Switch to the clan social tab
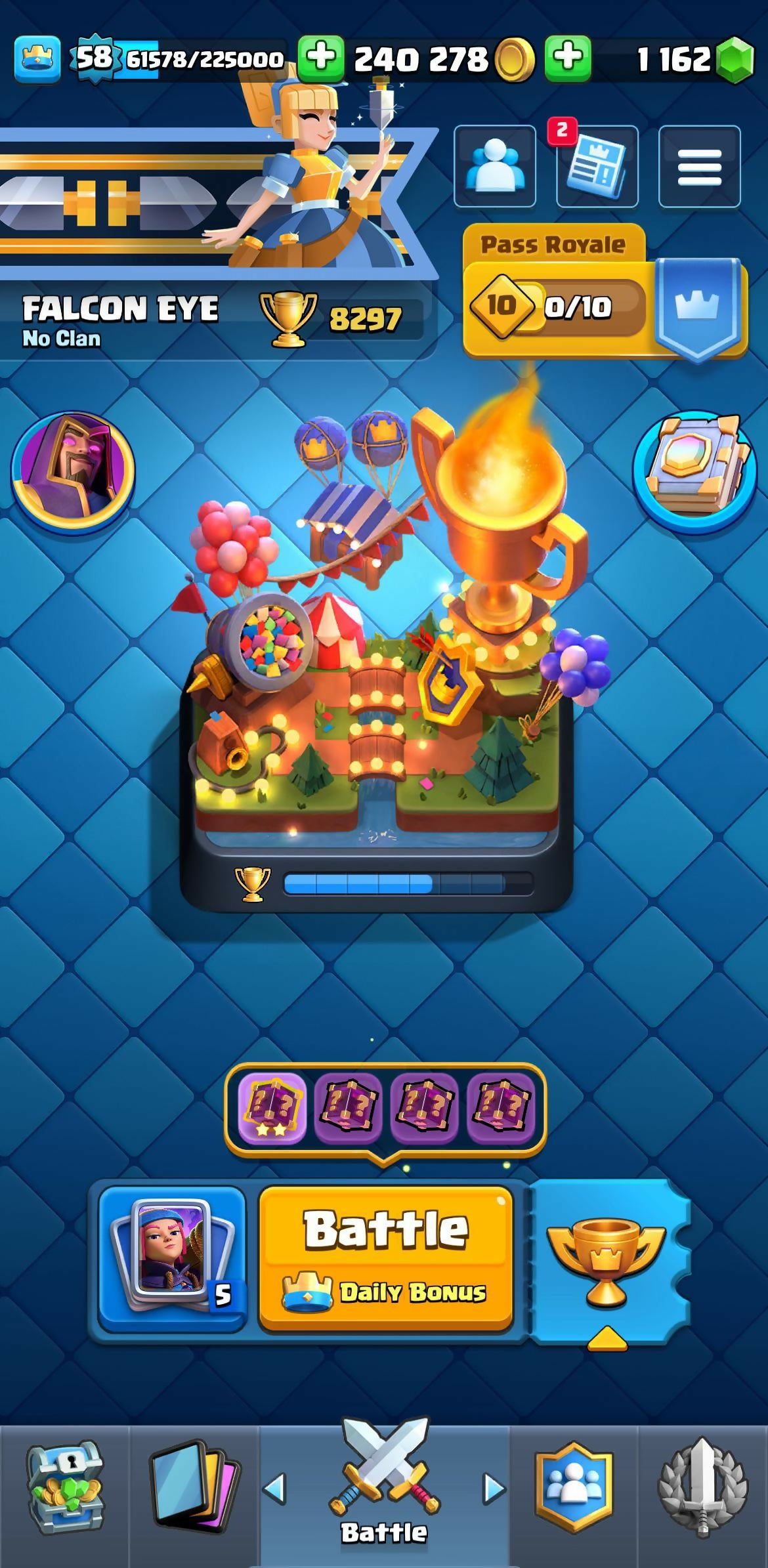Screen dimensions: 768x1568 pyautogui.click(x=574, y=1496)
